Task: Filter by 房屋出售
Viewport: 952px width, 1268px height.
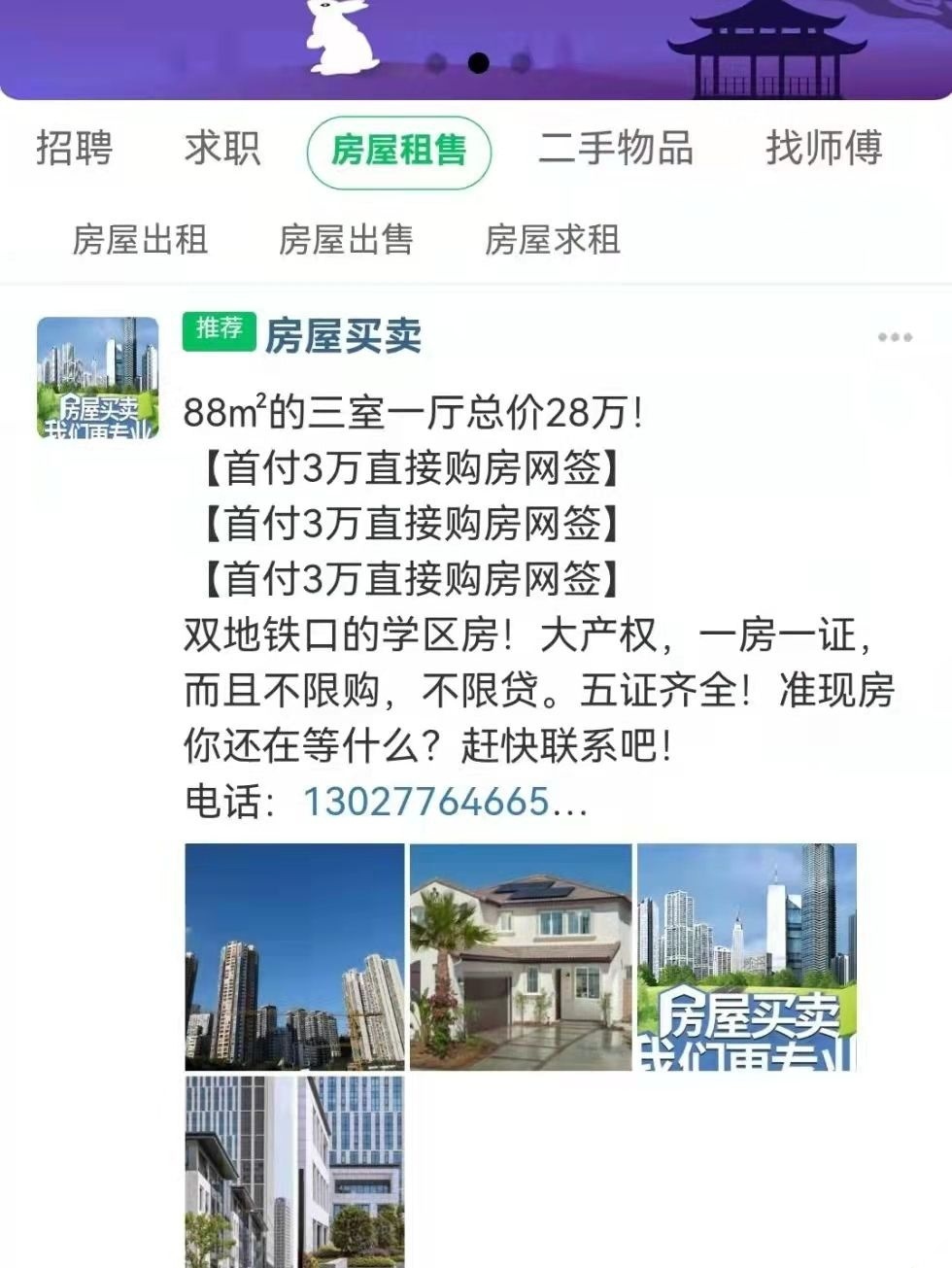Action: [x=346, y=239]
